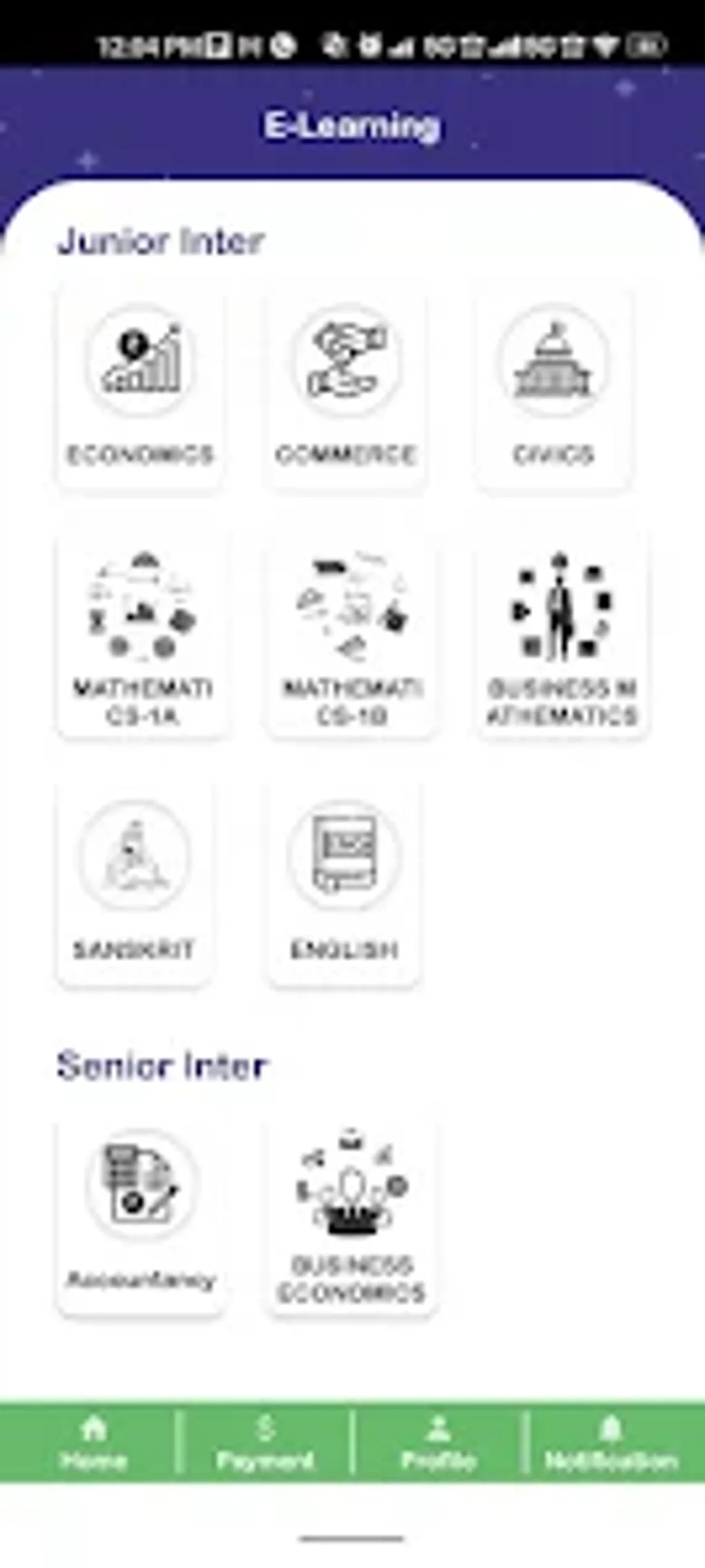Select the Commerce subject icon
The image size is (705, 1568).
(x=348, y=364)
